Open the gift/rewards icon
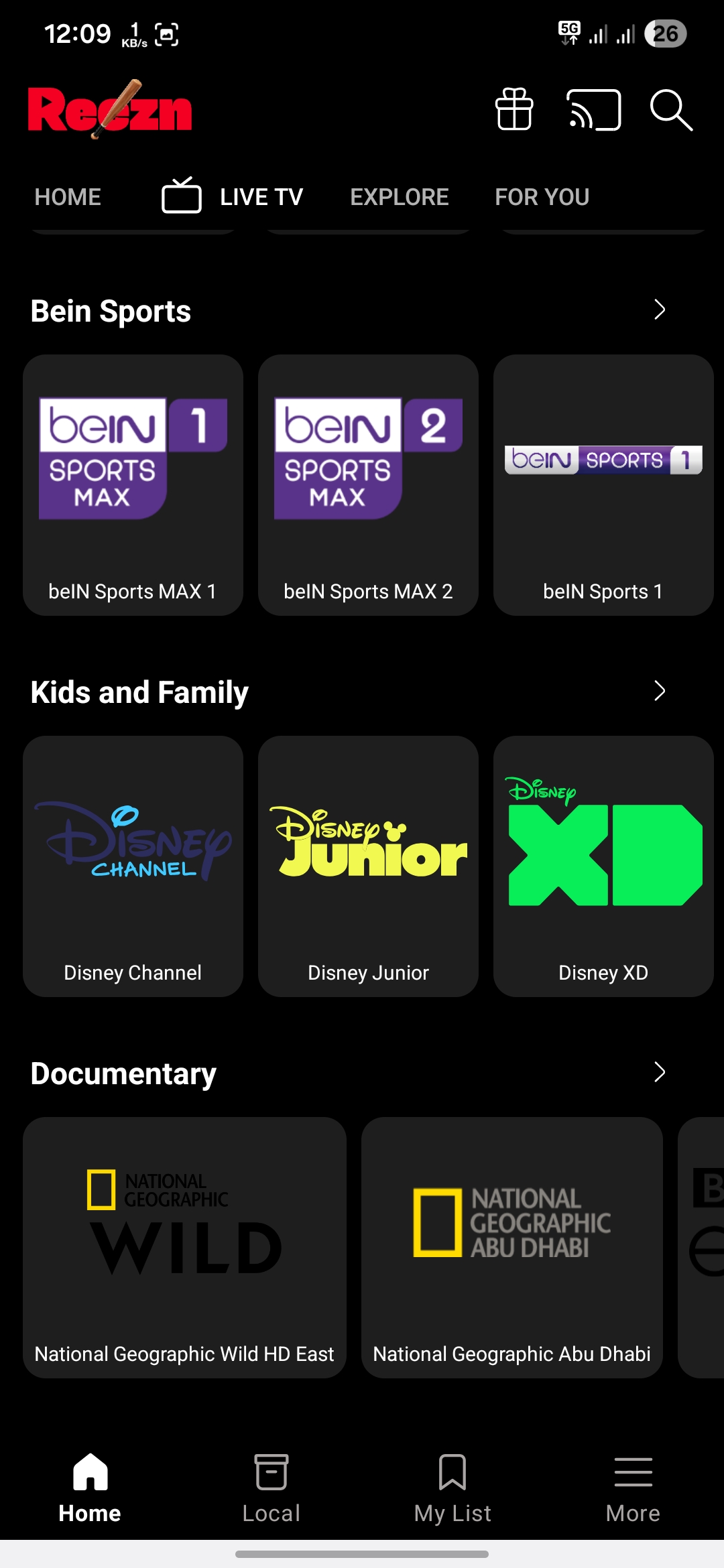 click(x=515, y=109)
